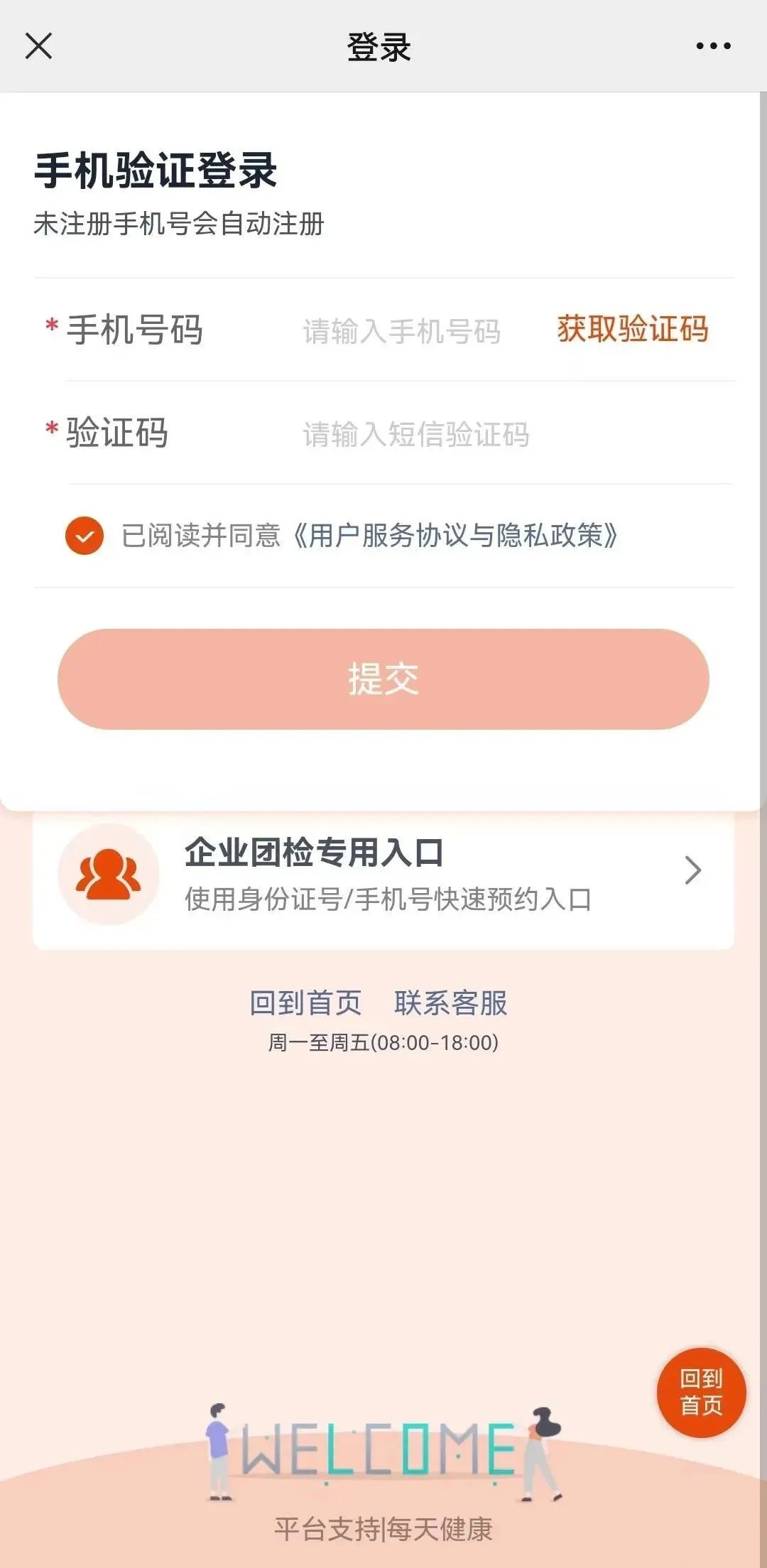Open 联系客服 customer service link
The width and height of the screenshot is (767, 1568).
pyautogui.click(x=451, y=1002)
